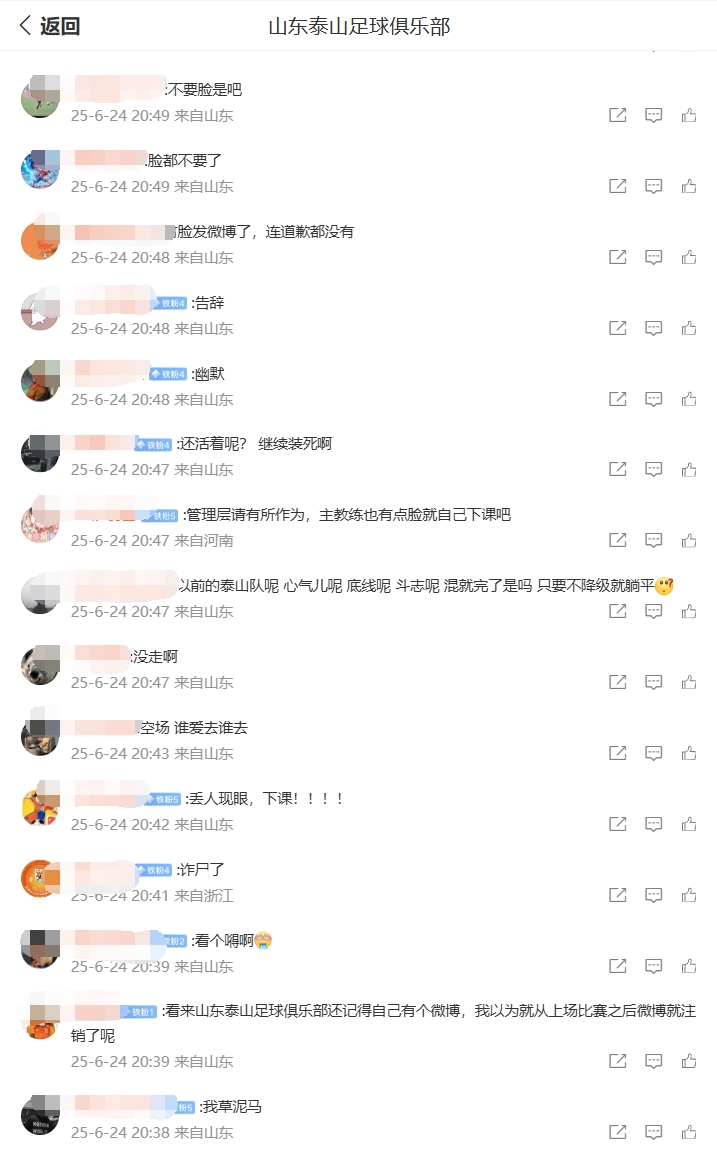Repost the comment "我草泥马"

[618, 1132]
